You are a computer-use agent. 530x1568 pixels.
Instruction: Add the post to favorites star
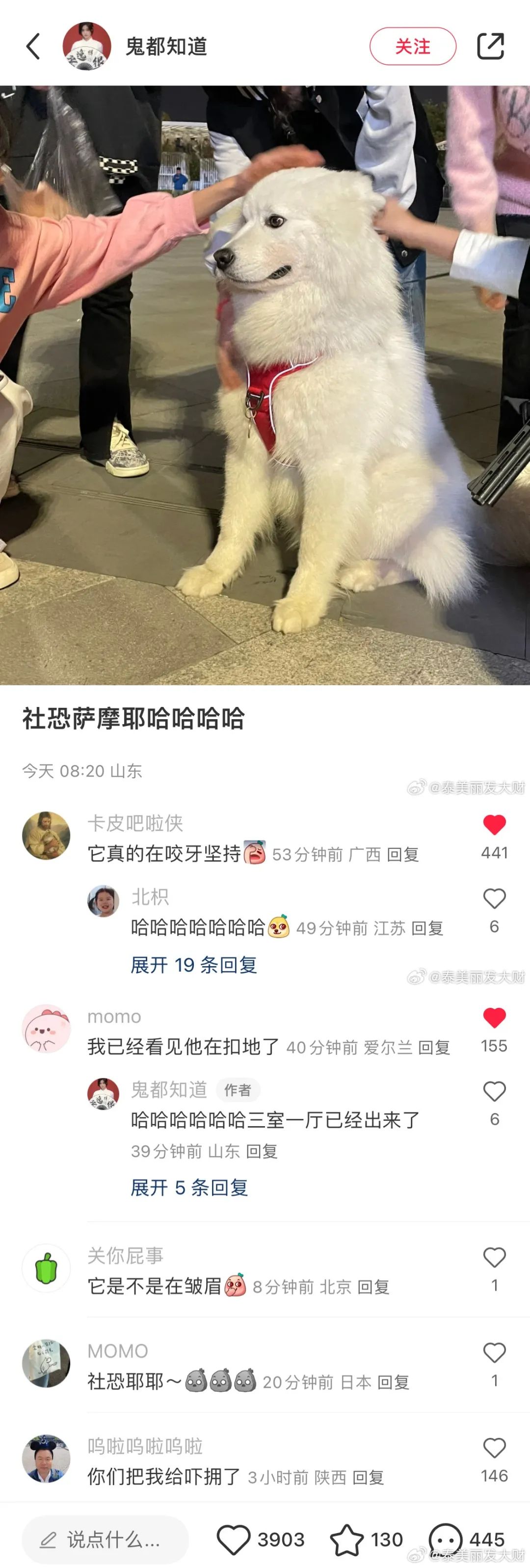click(x=346, y=1540)
